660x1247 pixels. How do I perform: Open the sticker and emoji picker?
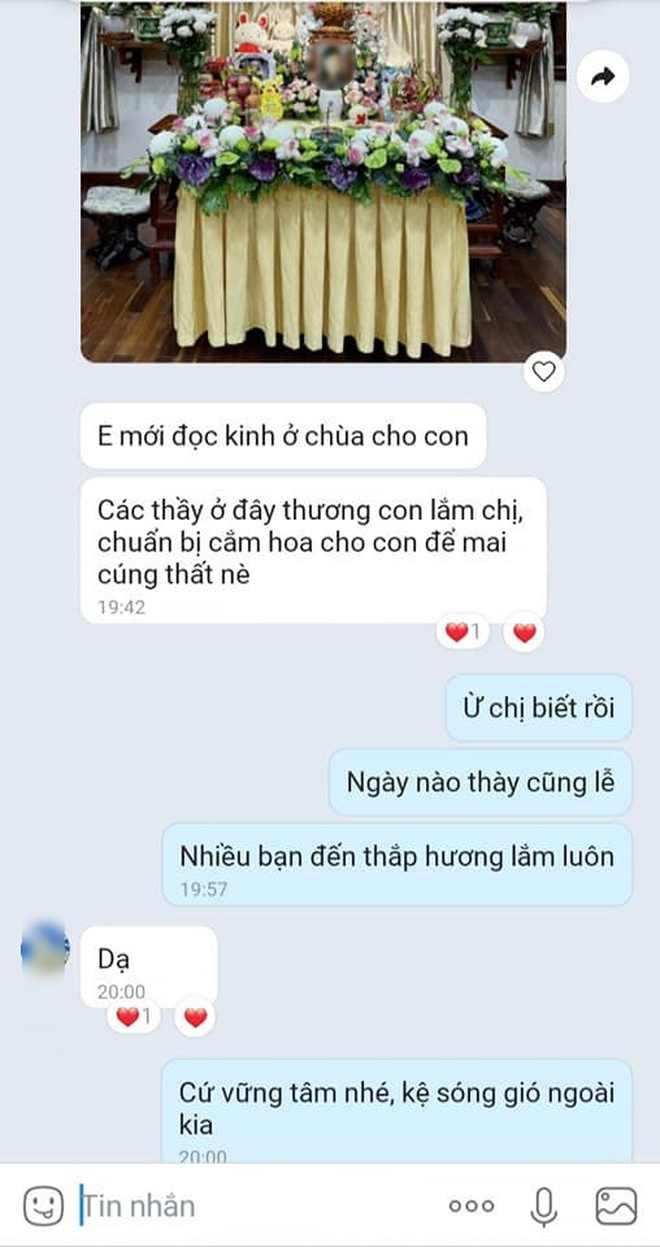point(43,1206)
